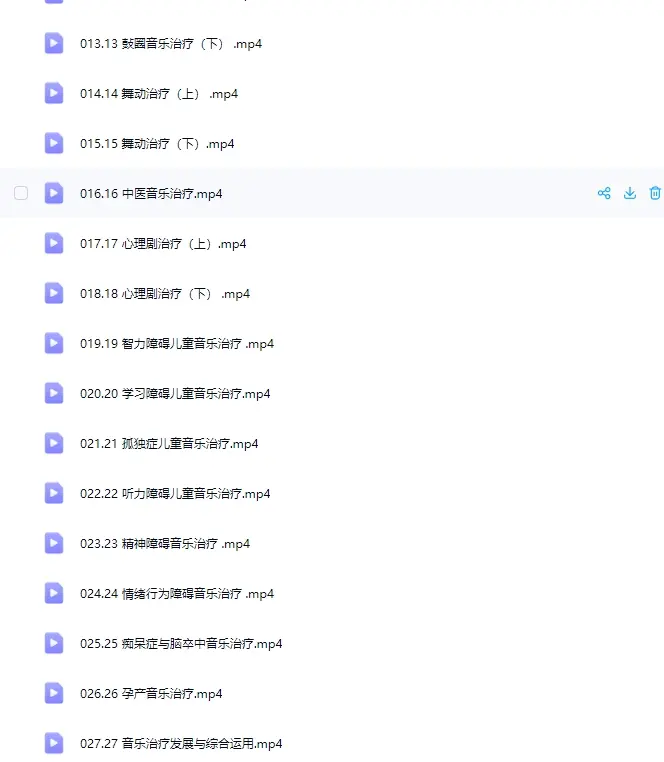The image size is (664, 762).
Task: Open 019.19 智力障碍儿童音乐治疗 video
Action: (177, 344)
